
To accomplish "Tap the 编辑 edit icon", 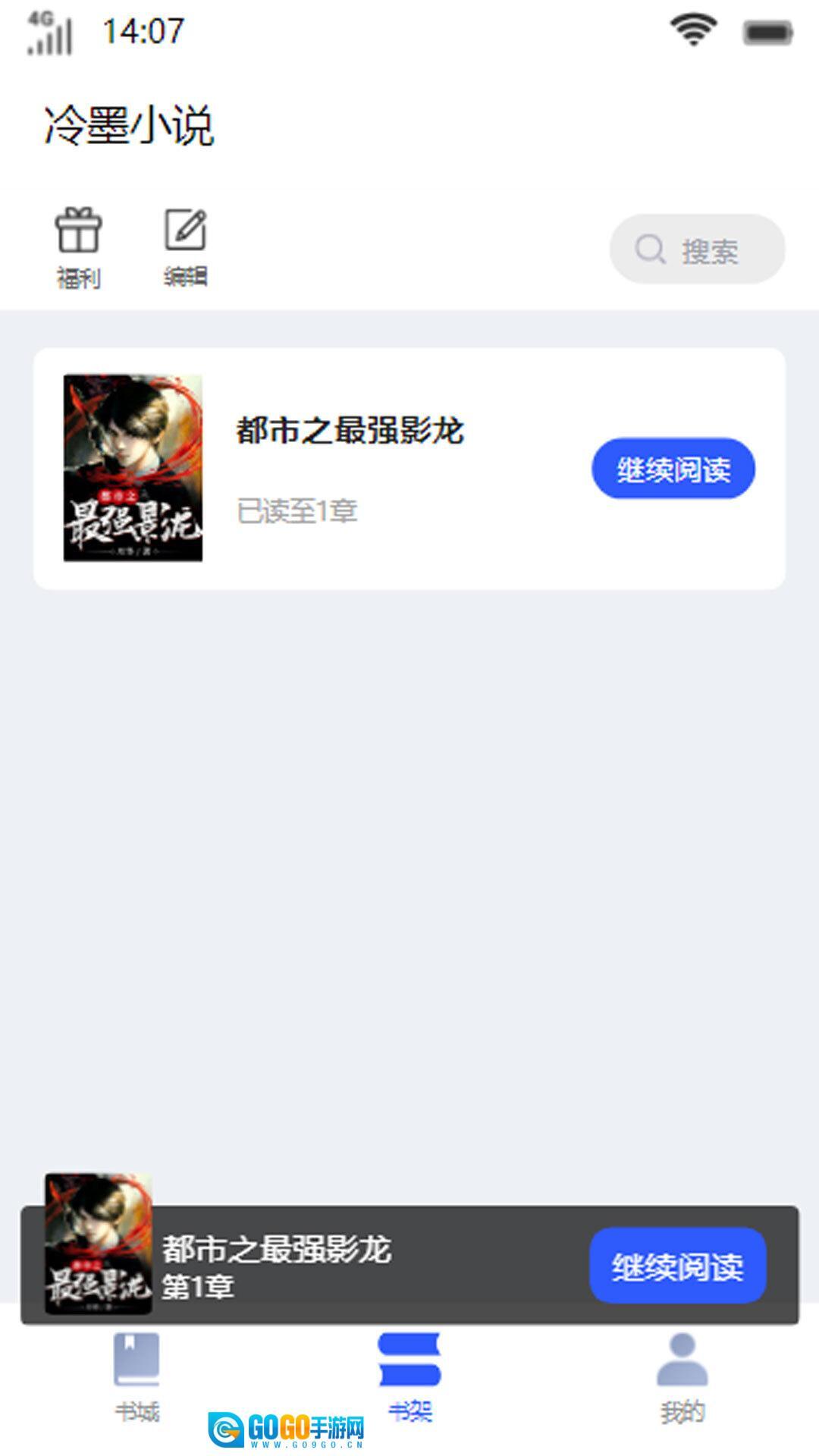I will tap(186, 247).
